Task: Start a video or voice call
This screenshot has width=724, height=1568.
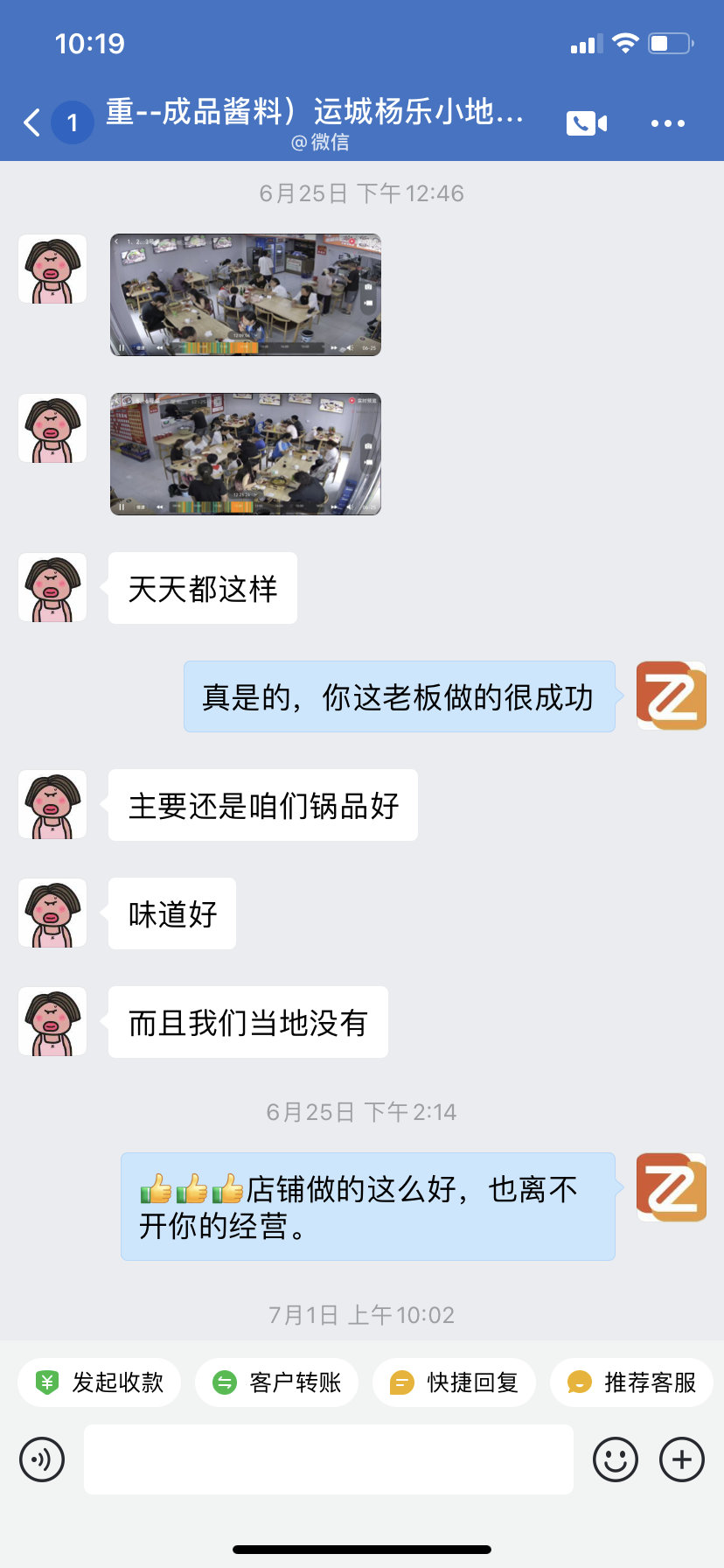Action: (x=587, y=123)
